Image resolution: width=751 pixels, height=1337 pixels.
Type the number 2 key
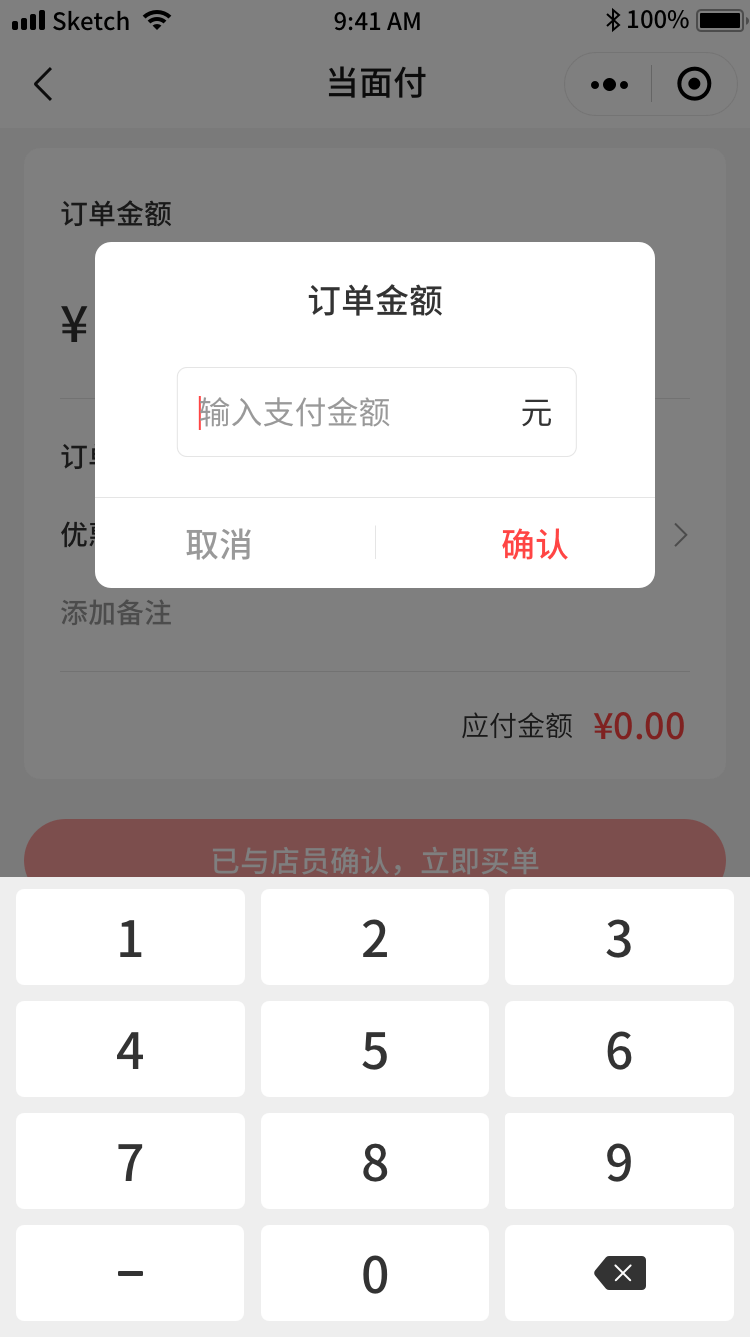(375, 938)
